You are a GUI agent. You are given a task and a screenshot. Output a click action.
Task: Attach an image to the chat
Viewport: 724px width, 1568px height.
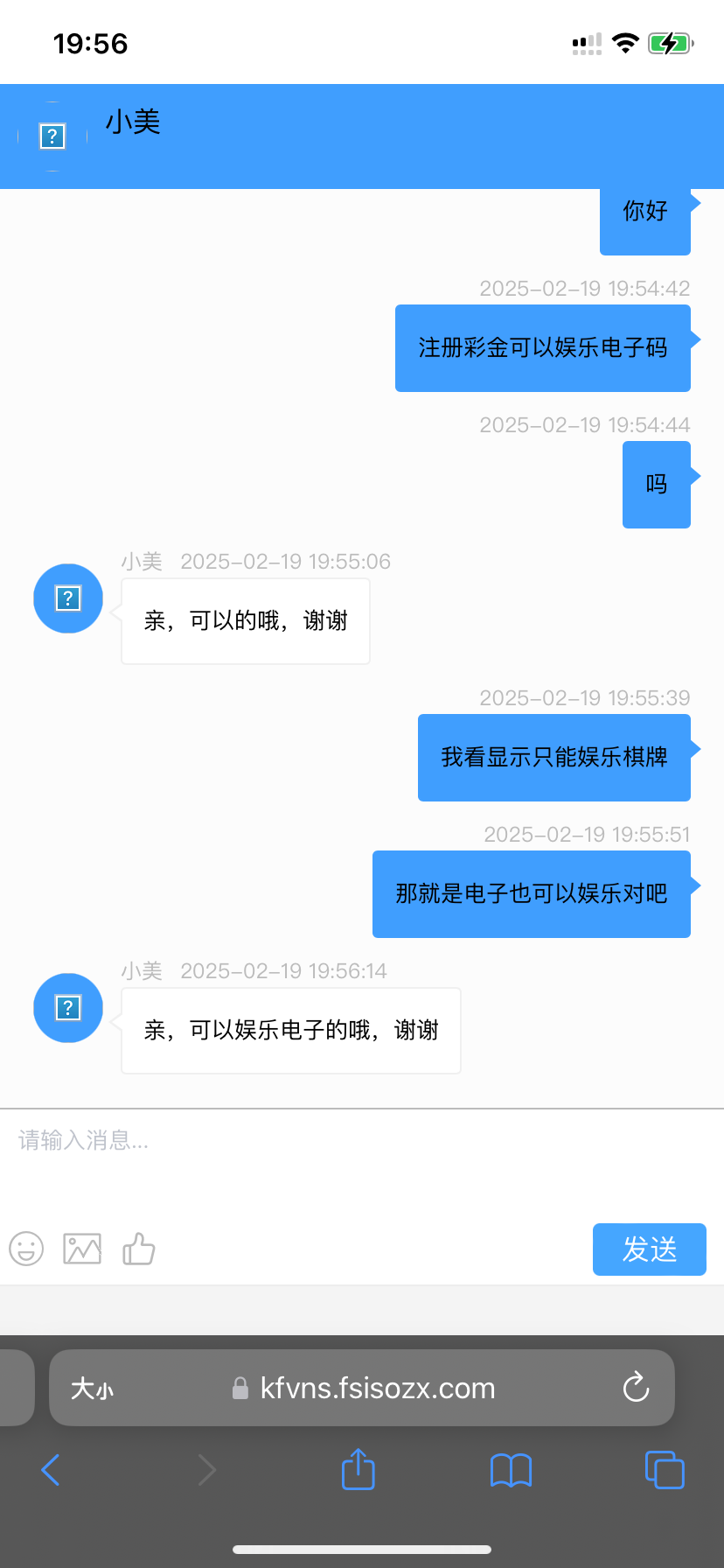(82, 1249)
